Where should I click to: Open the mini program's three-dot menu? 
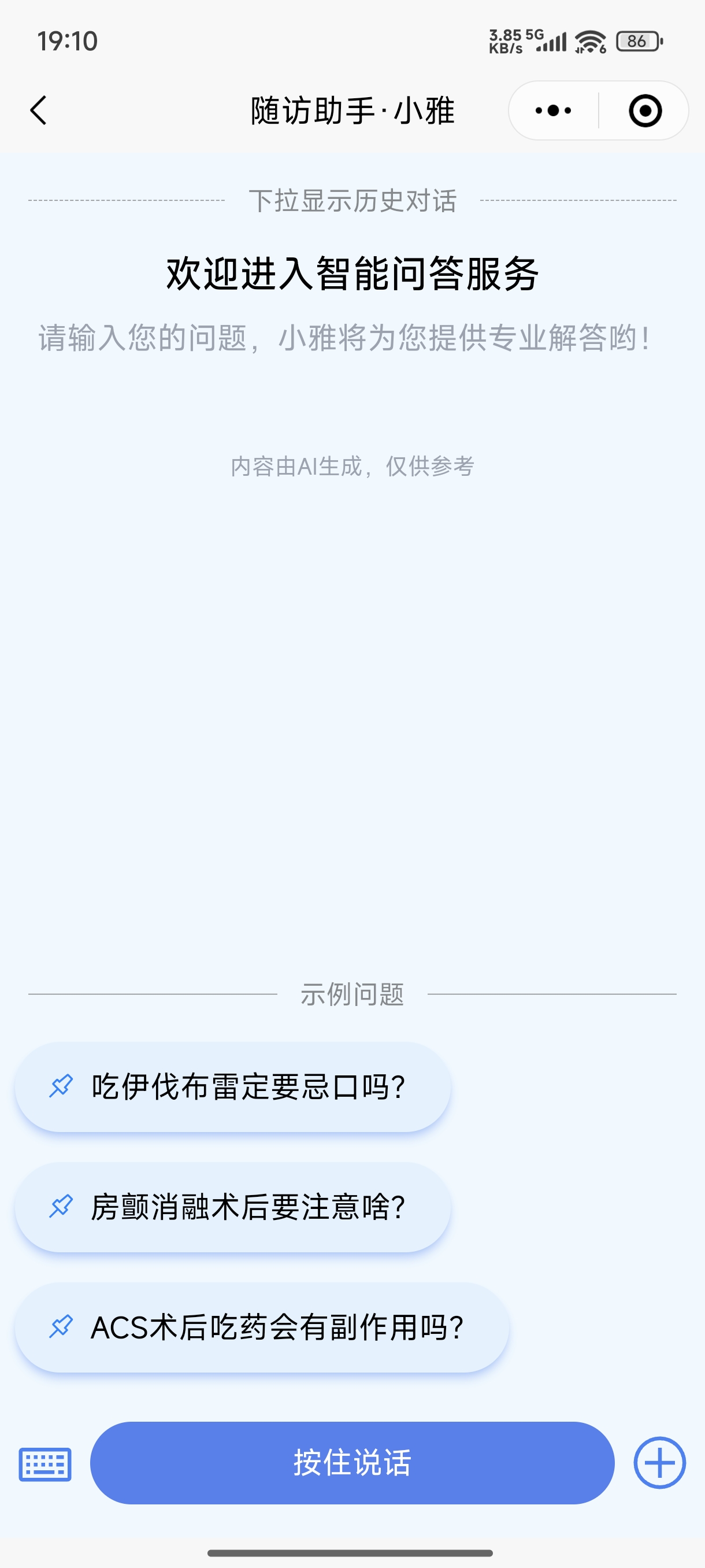click(x=553, y=110)
